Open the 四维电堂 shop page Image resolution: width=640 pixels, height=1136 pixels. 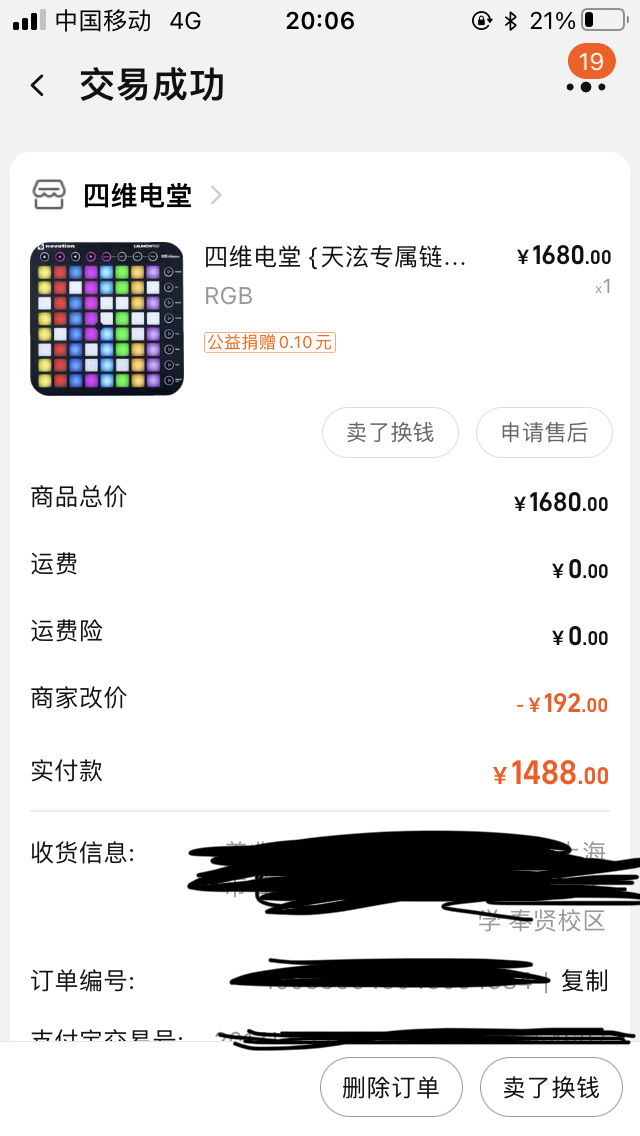click(x=137, y=195)
